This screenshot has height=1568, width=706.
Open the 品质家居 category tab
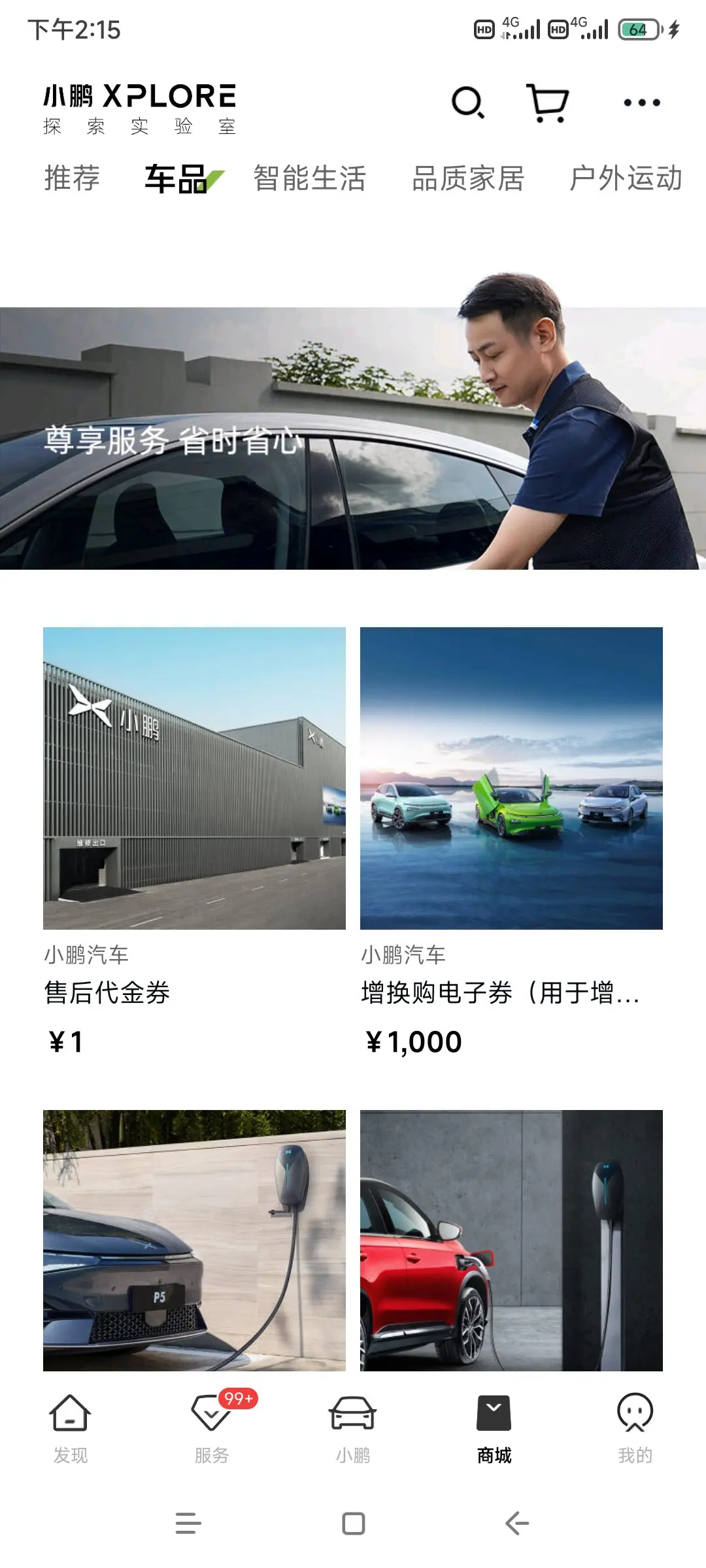coord(468,178)
